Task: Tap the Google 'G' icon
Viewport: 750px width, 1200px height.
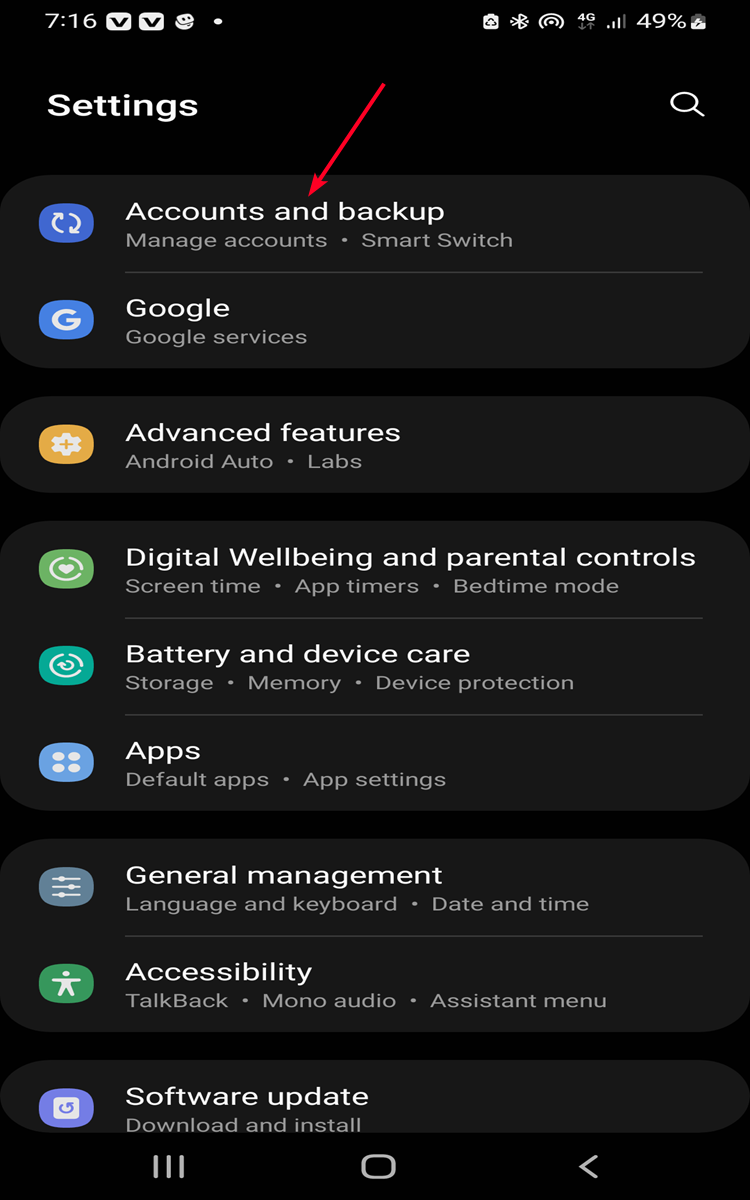Action: 66,320
